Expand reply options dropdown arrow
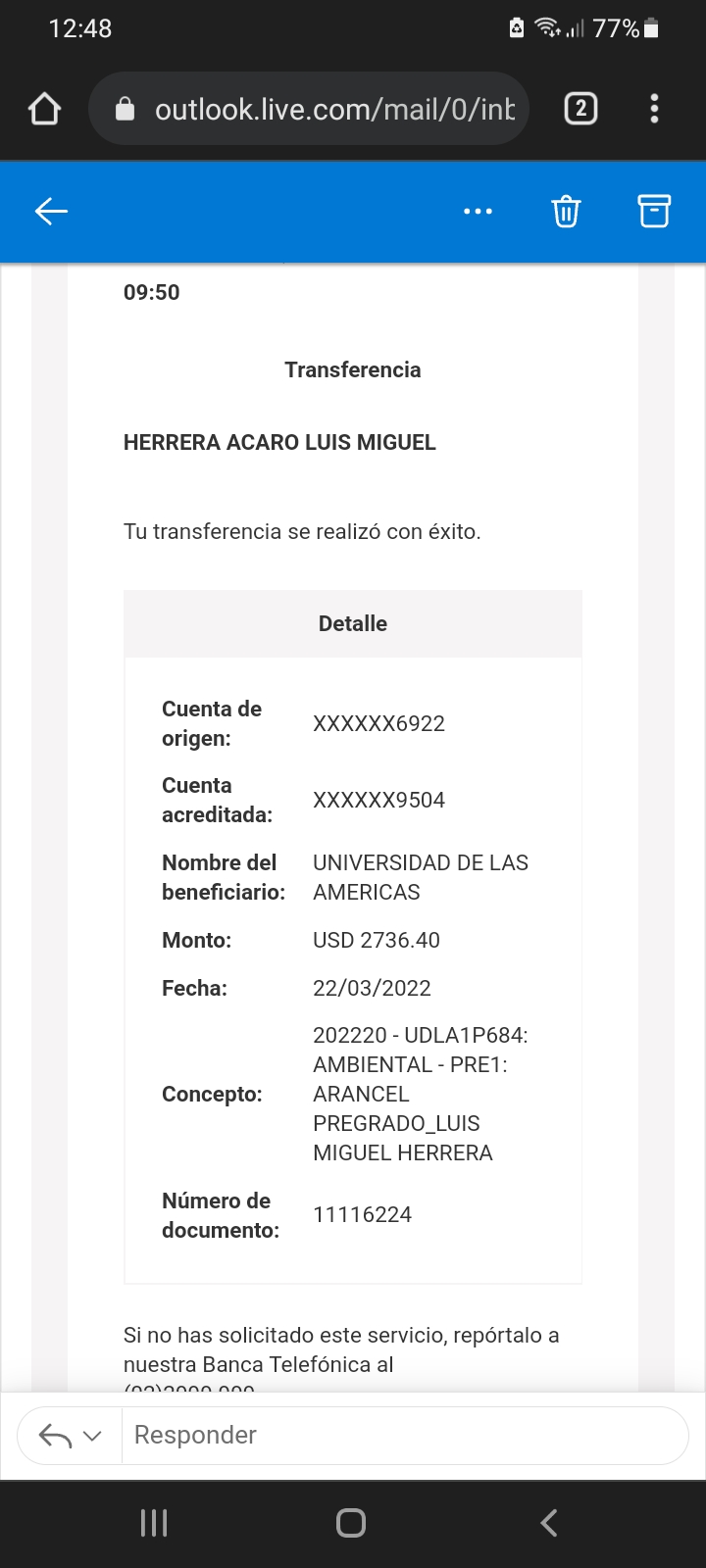 [93, 1436]
